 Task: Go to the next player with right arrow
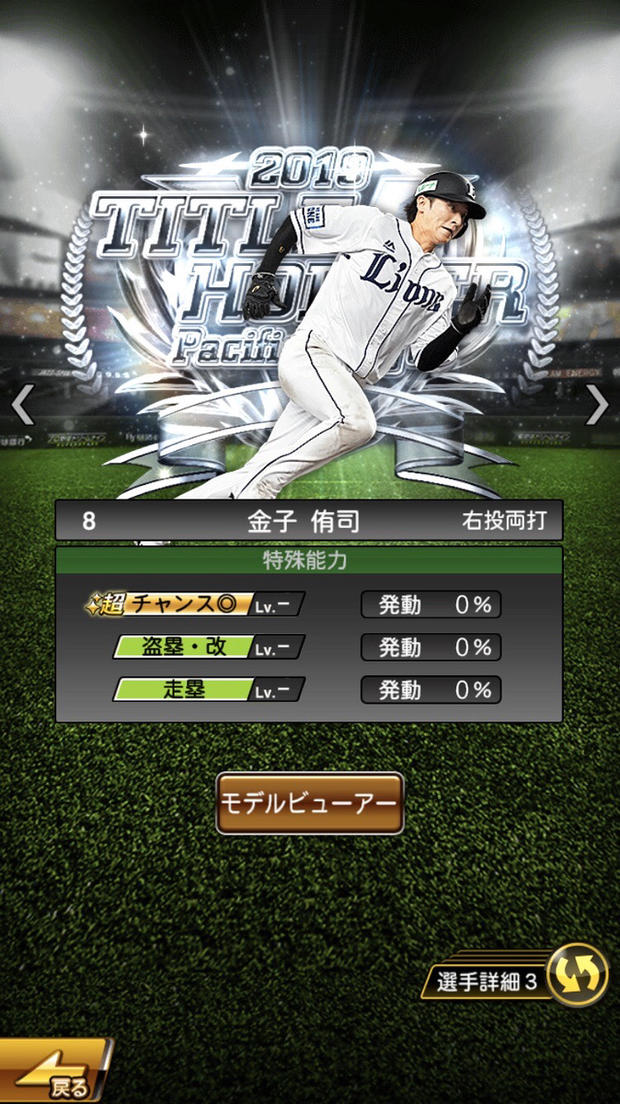[x=597, y=404]
